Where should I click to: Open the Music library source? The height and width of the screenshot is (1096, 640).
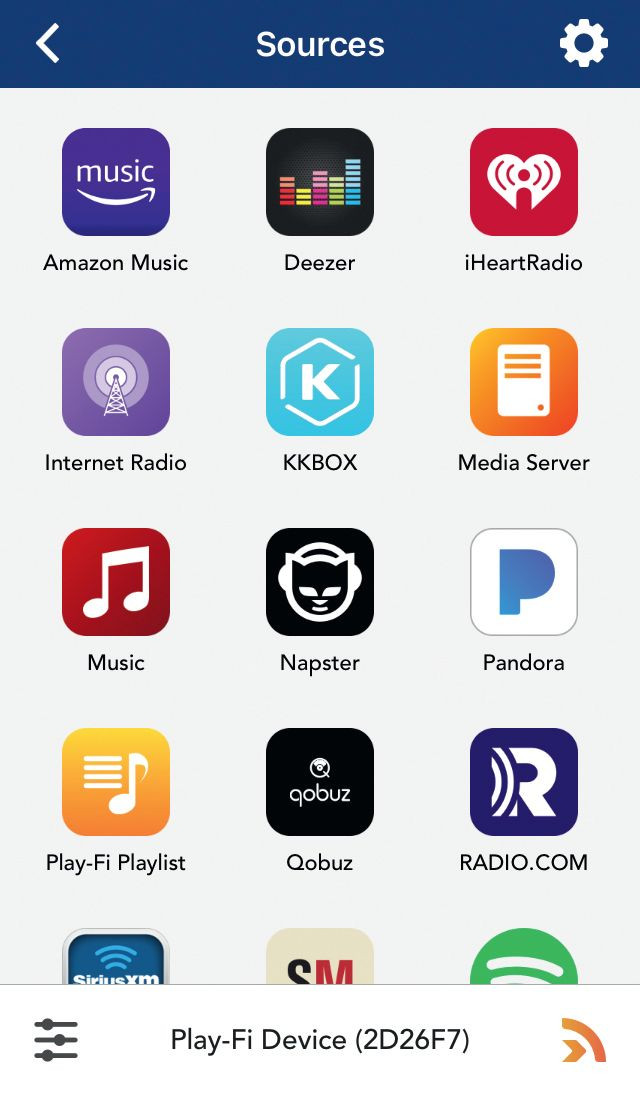pos(116,582)
